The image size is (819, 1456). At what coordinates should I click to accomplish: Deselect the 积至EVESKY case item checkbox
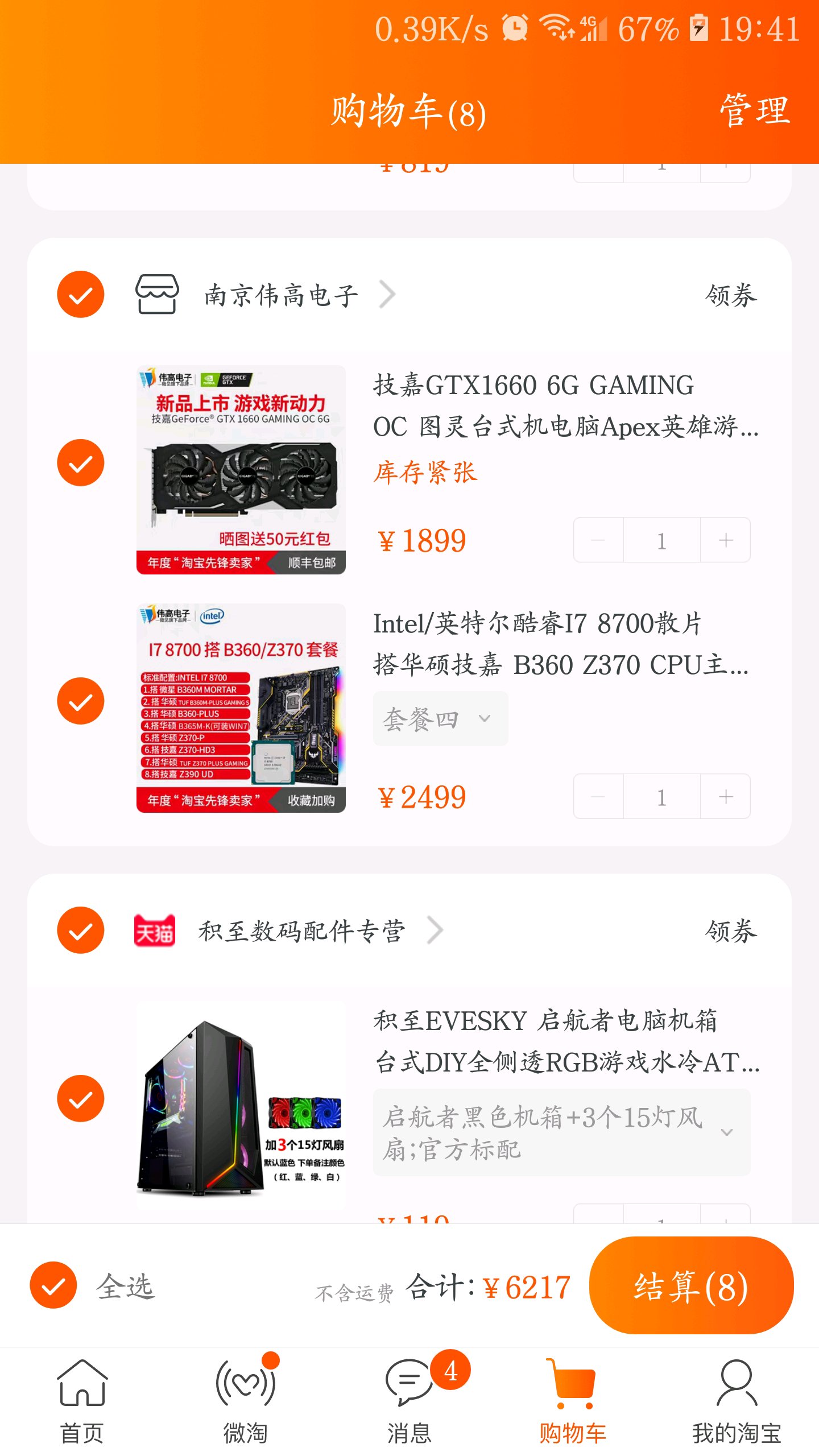(x=81, y=1098)
